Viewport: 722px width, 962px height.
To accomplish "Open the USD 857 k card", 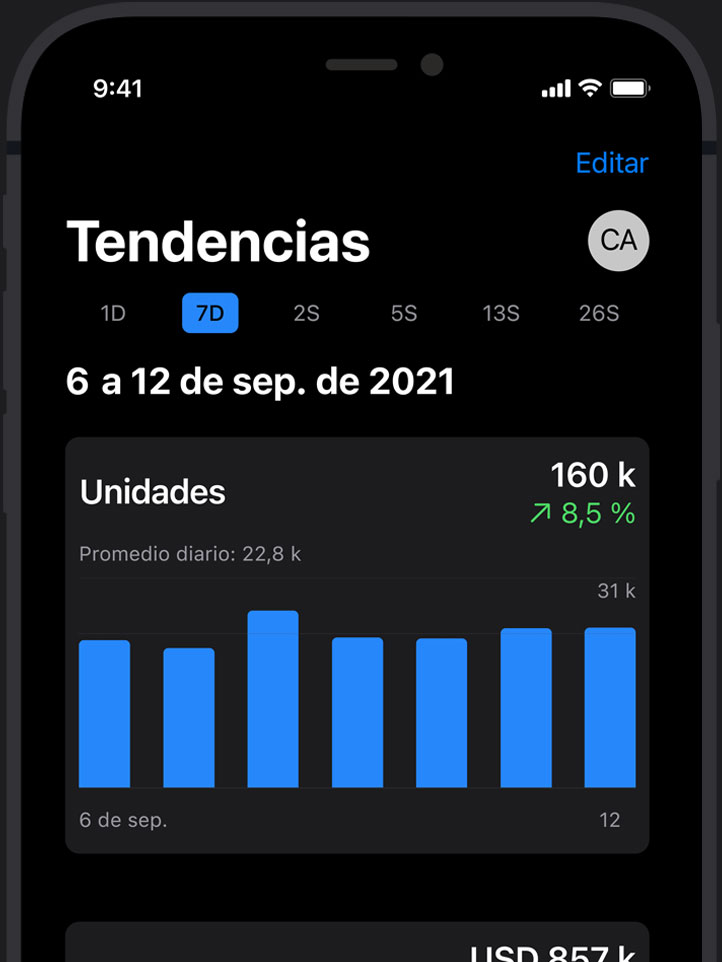I will tap(357, 943).
